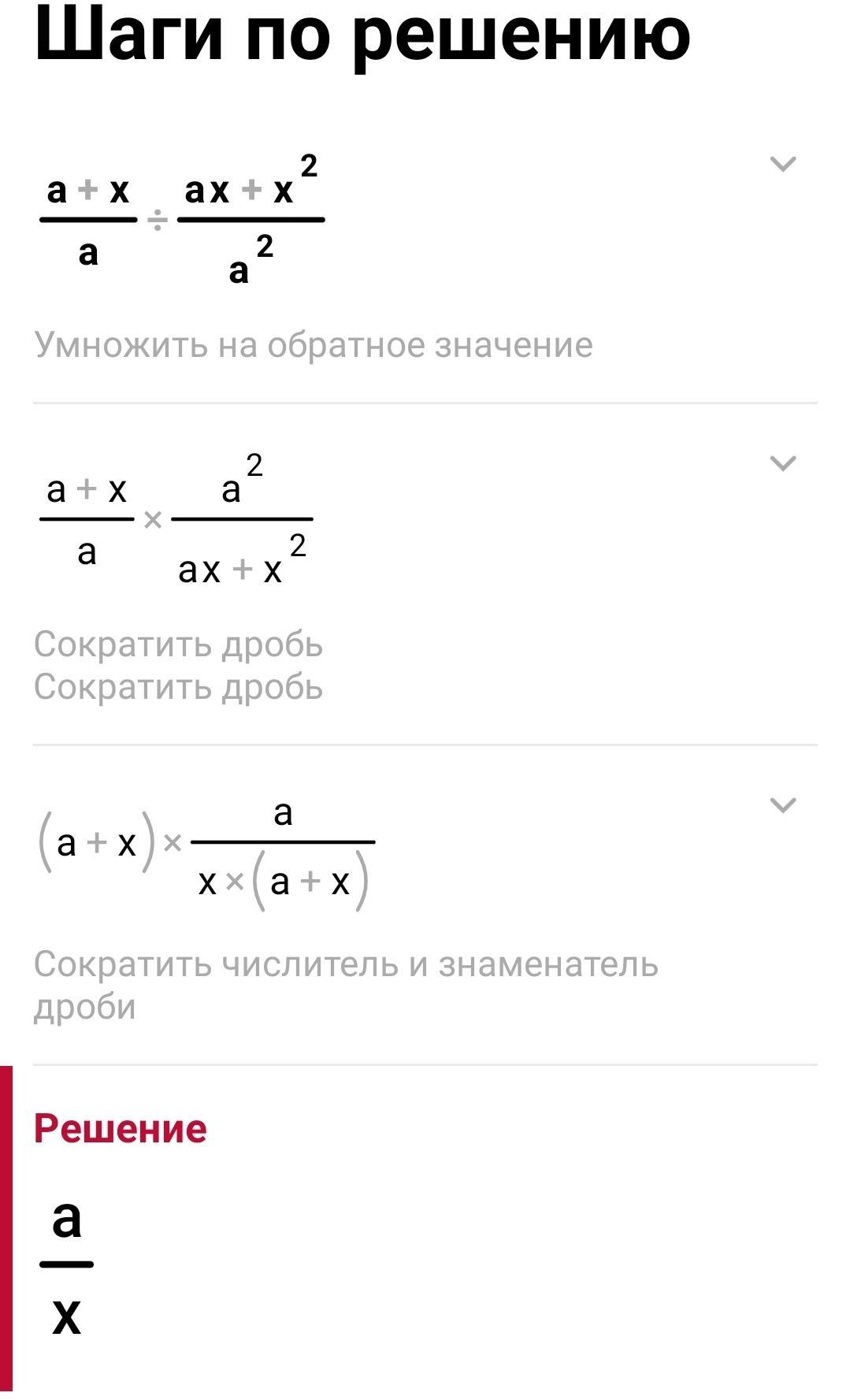Viewport: 850px width, 1400px height.
Task: Expand the step 'Сократить числитель и знаменатель дроби'
Action: click(x=782, y=805)
